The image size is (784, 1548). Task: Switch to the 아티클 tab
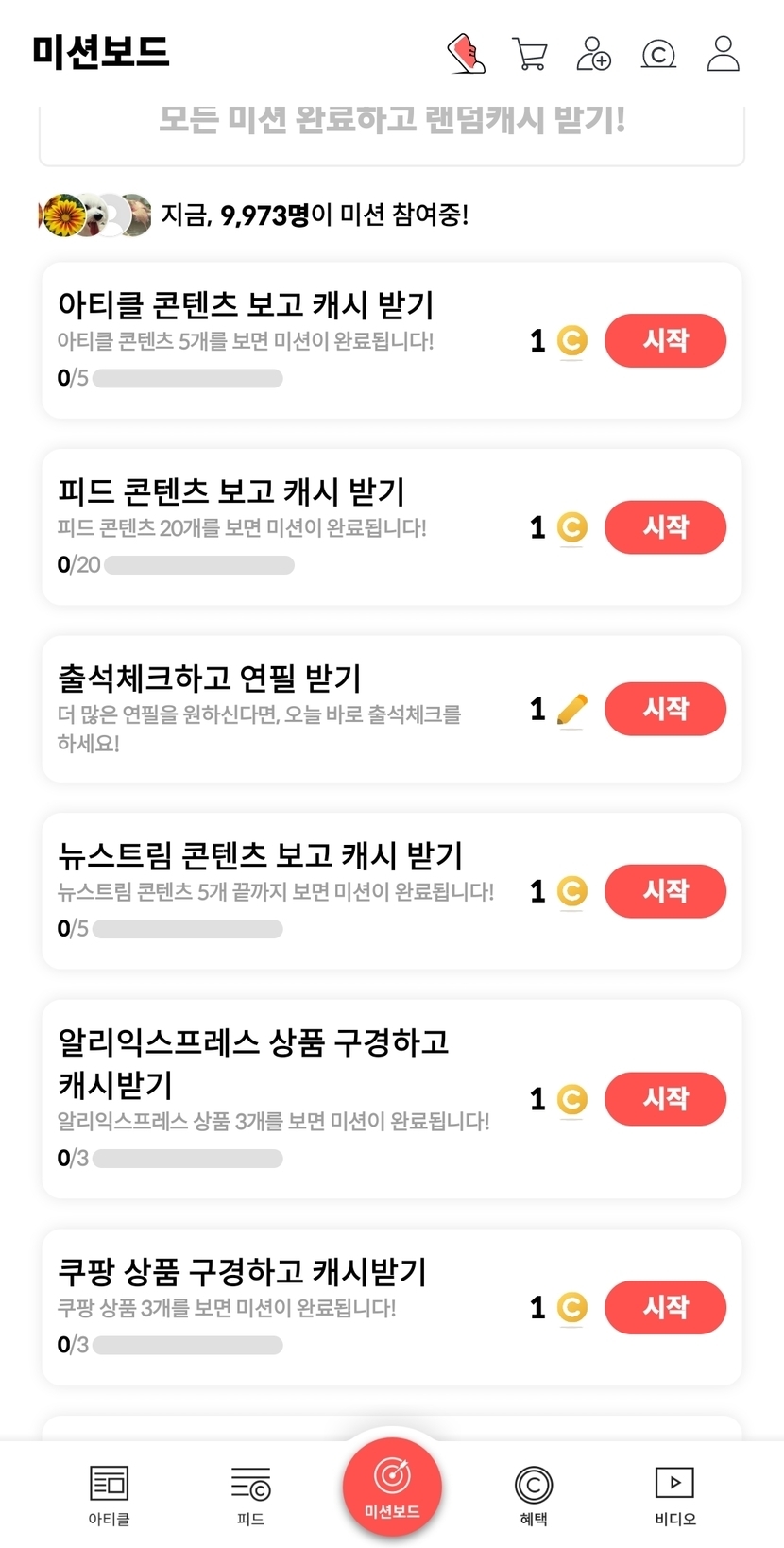tap(109, 1495)
